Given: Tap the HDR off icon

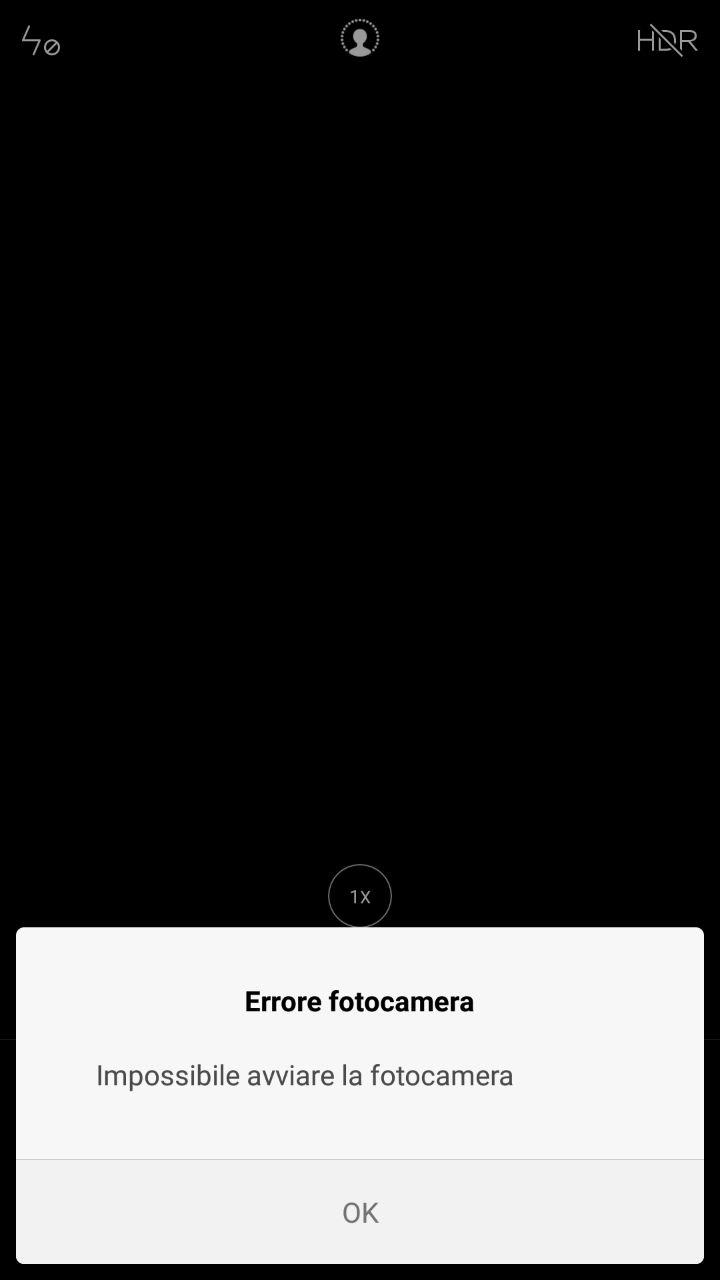Looking at the screenshot, I should coord(667,41).
